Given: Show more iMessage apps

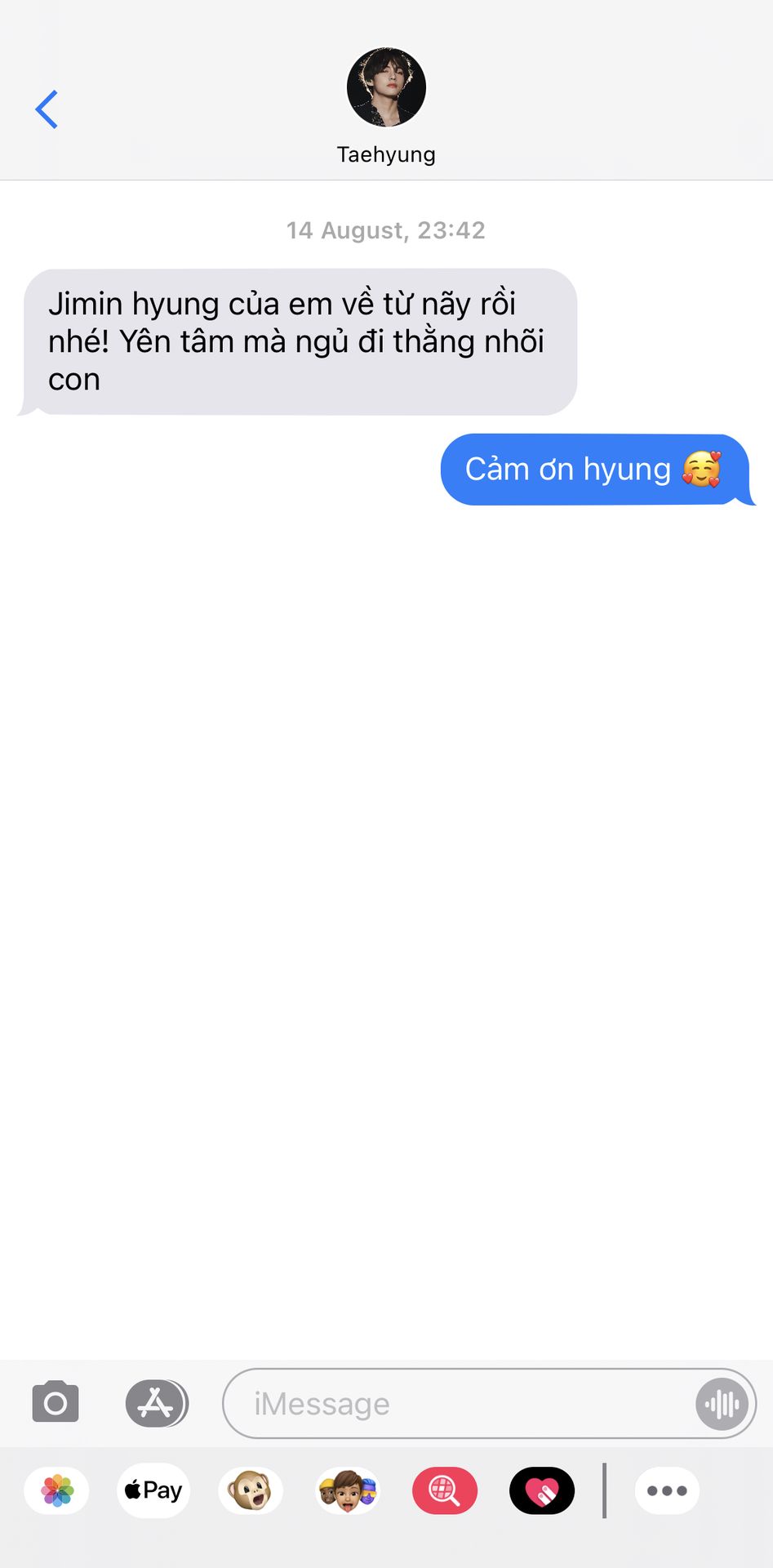Looking at the screenshot, I should coord(667,1490).
